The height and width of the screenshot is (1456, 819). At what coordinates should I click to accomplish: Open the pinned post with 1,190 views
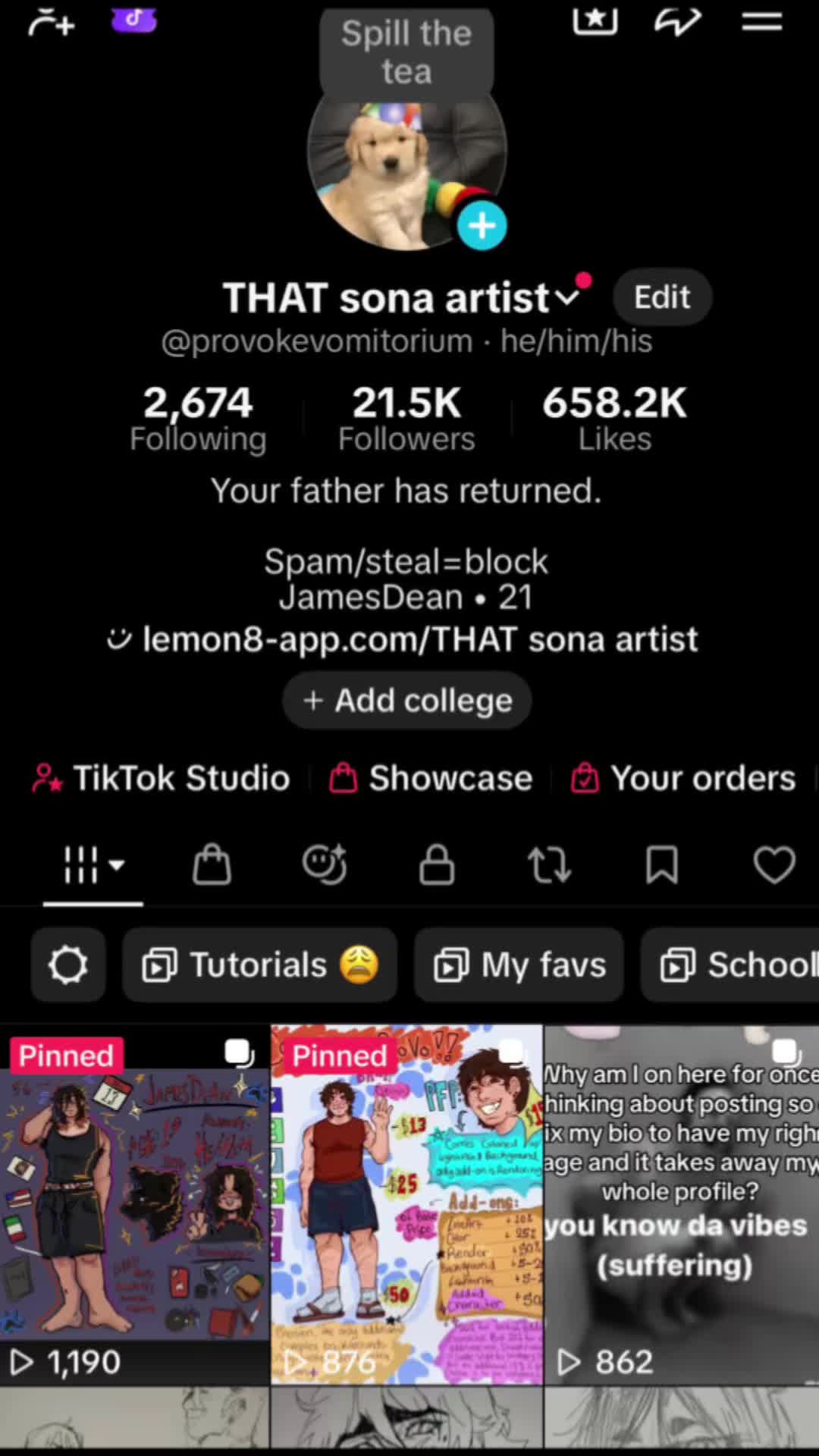135,1206
